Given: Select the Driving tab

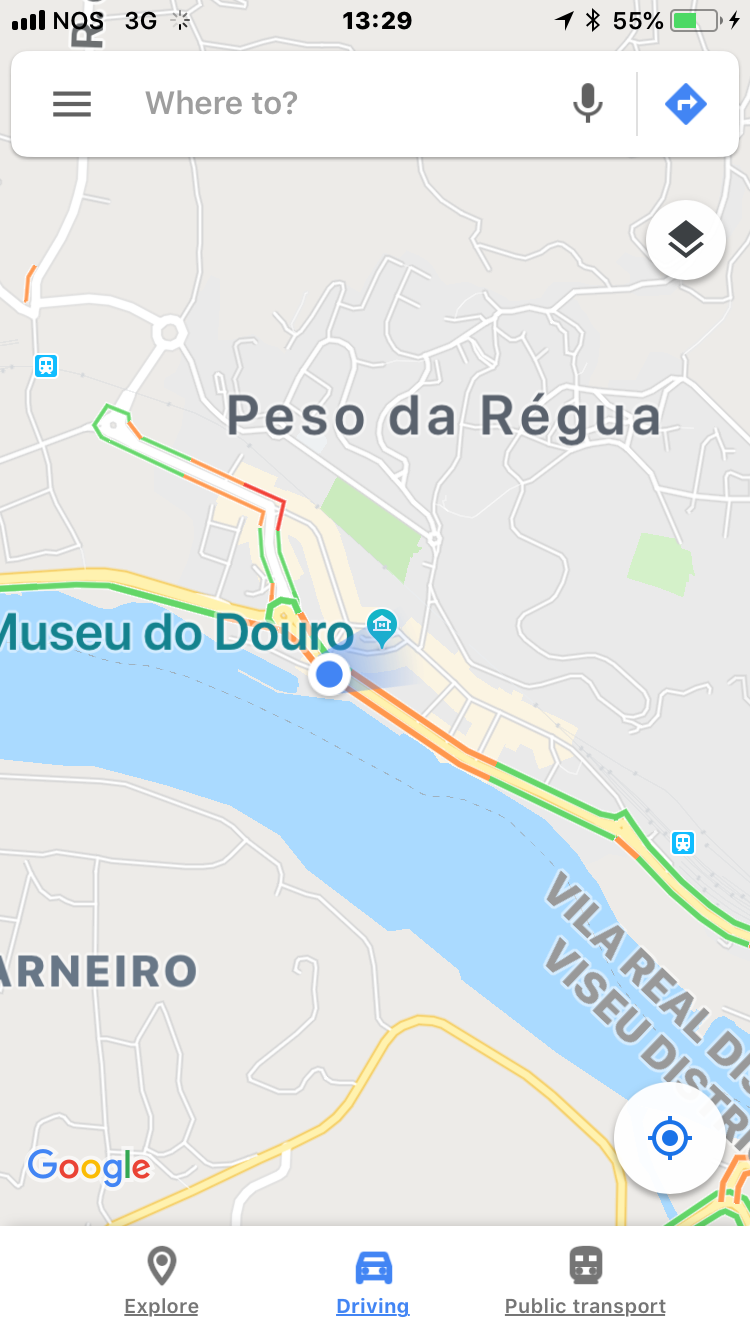Looking at the screenshot, I should 373,1280.
